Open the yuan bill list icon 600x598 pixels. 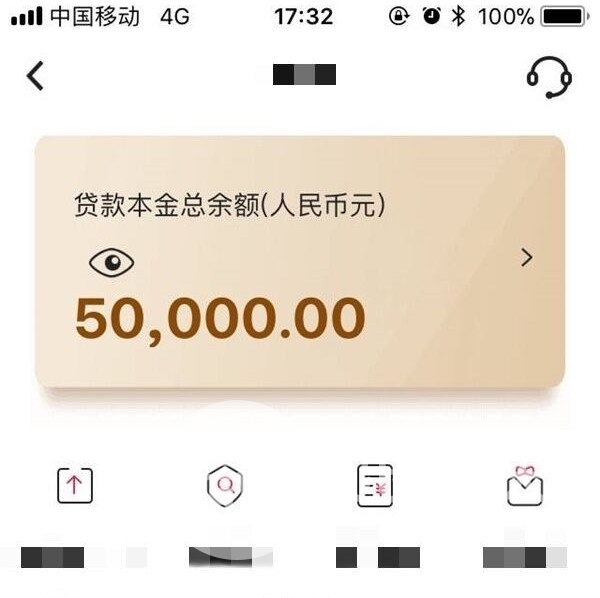pyautogui.click(x=375, y=486)
